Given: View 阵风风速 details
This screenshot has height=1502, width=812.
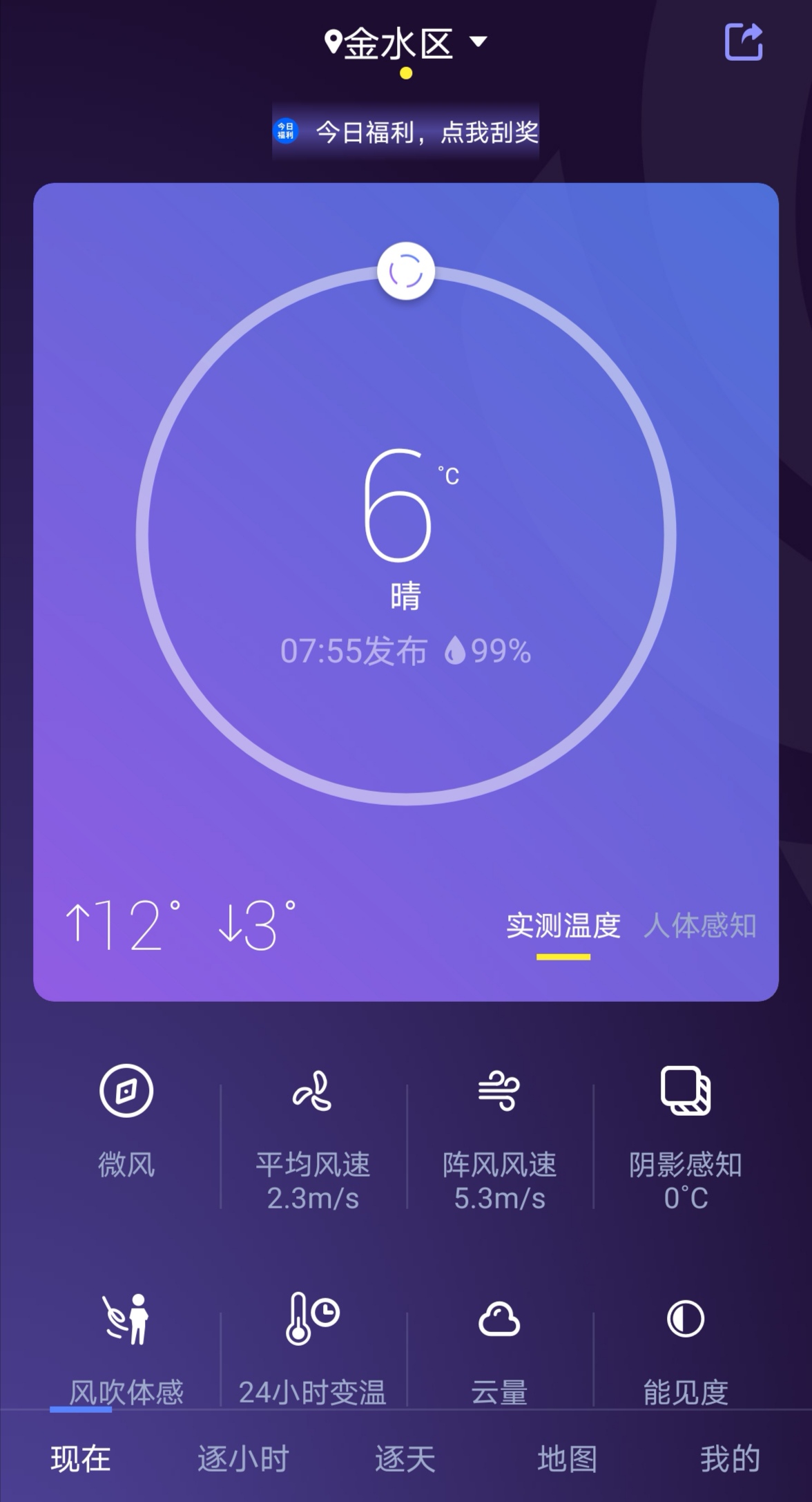Looking at the screenshot, I should point(500,1139).
